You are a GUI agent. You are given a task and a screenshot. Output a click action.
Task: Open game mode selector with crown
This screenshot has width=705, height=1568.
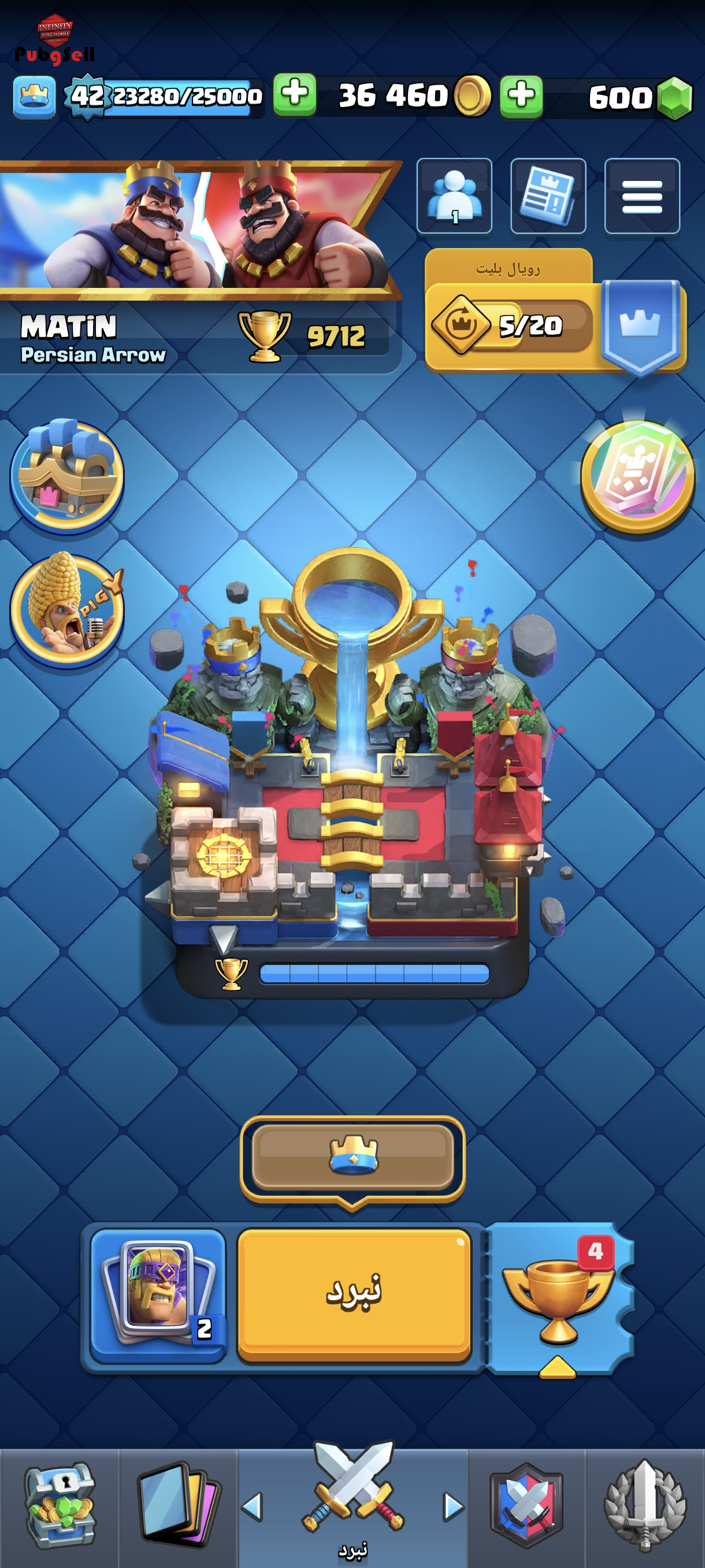pos(353,1155)
